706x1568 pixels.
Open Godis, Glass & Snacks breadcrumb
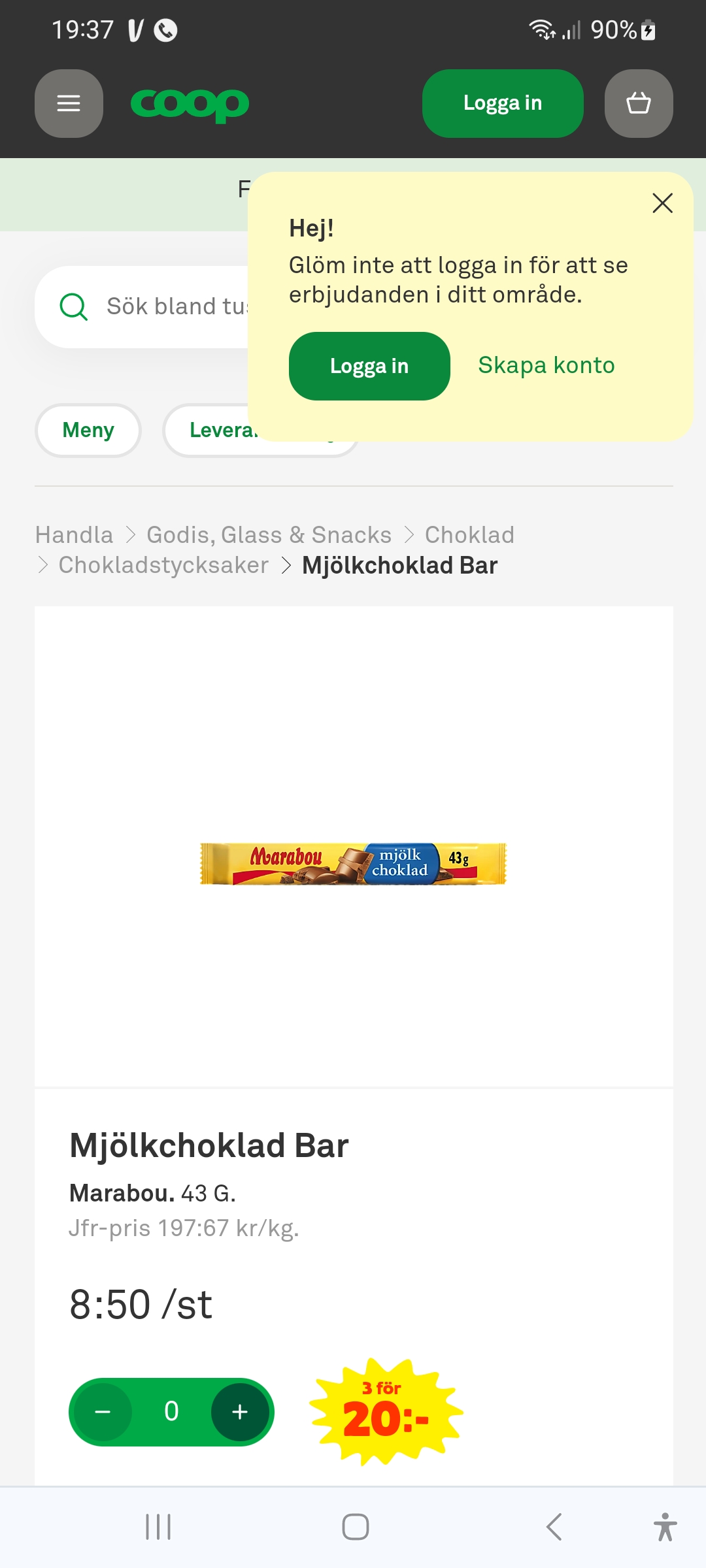(x=269, y=535)
